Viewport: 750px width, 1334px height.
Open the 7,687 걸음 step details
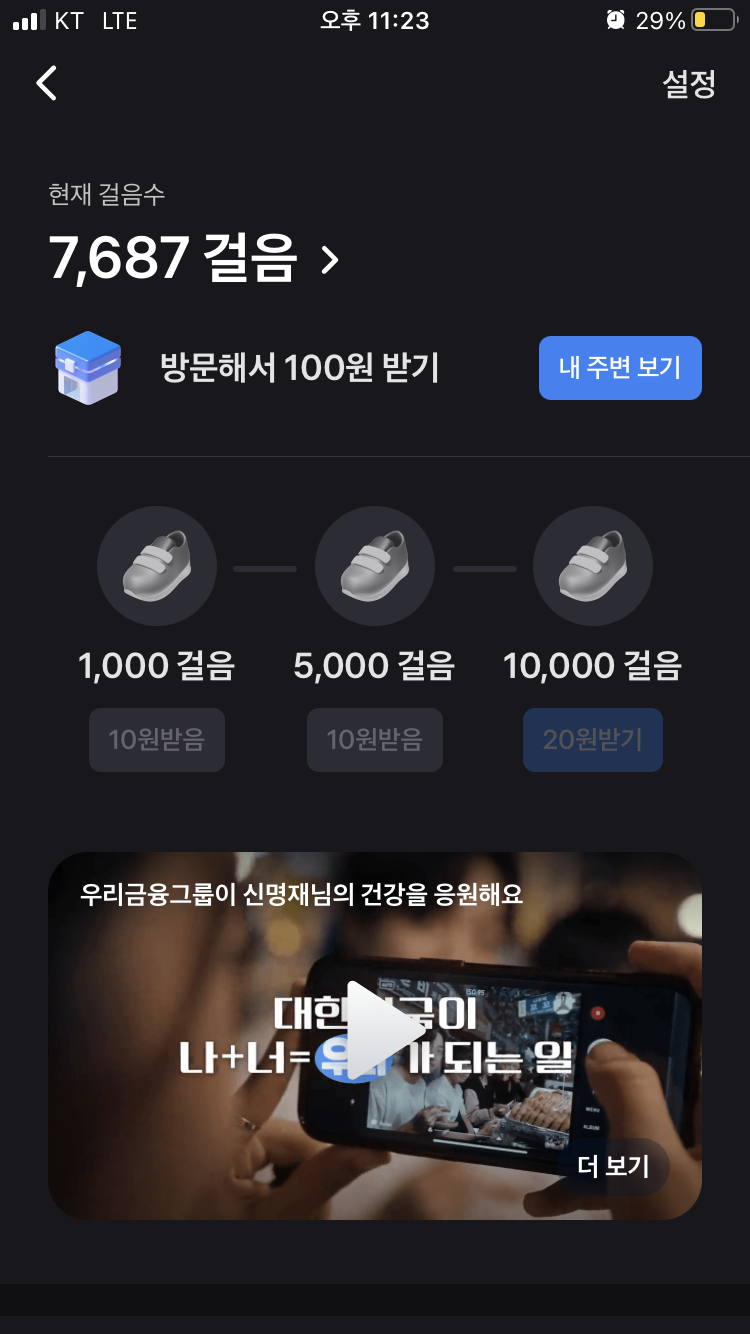point(195,260)
